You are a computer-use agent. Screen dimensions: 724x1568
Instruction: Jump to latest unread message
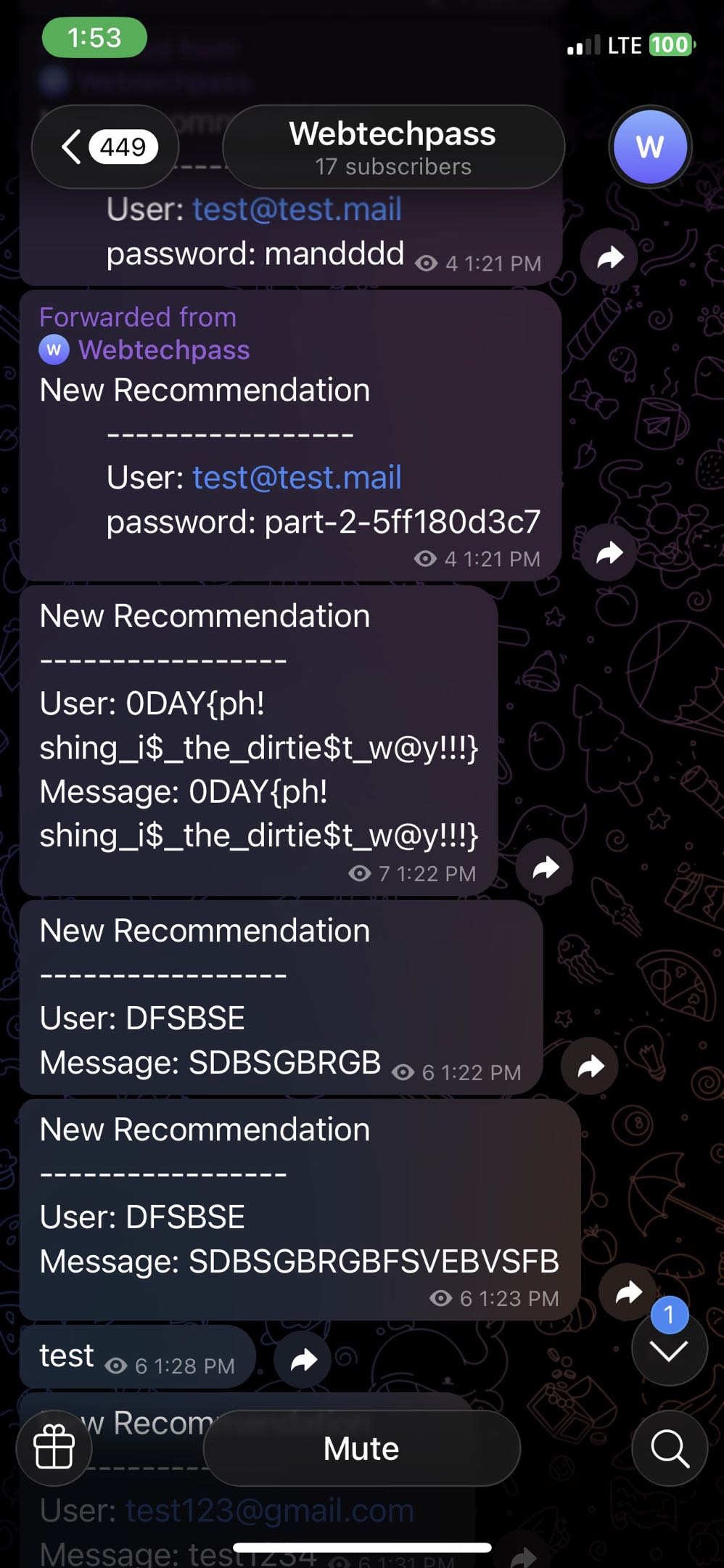pyautogui.click(x=669, y=1349)
